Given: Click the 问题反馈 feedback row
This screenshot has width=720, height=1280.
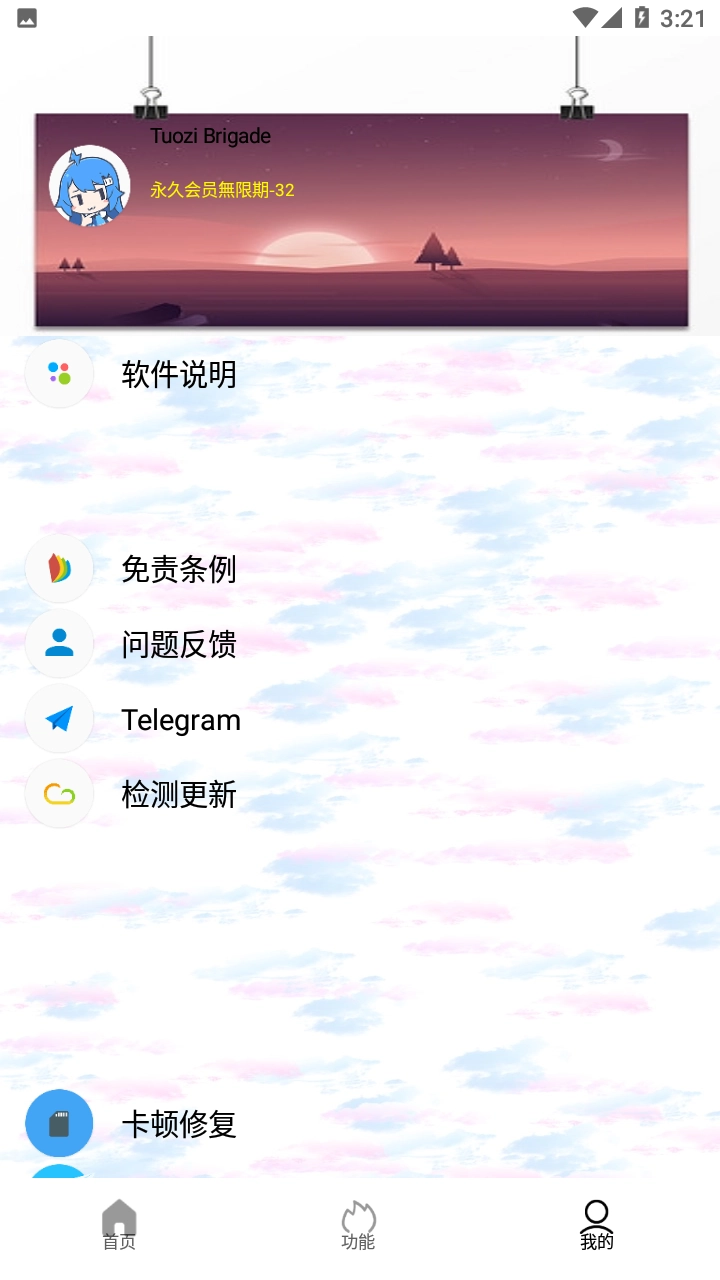Looking at the screenshot, I should 180,643.
